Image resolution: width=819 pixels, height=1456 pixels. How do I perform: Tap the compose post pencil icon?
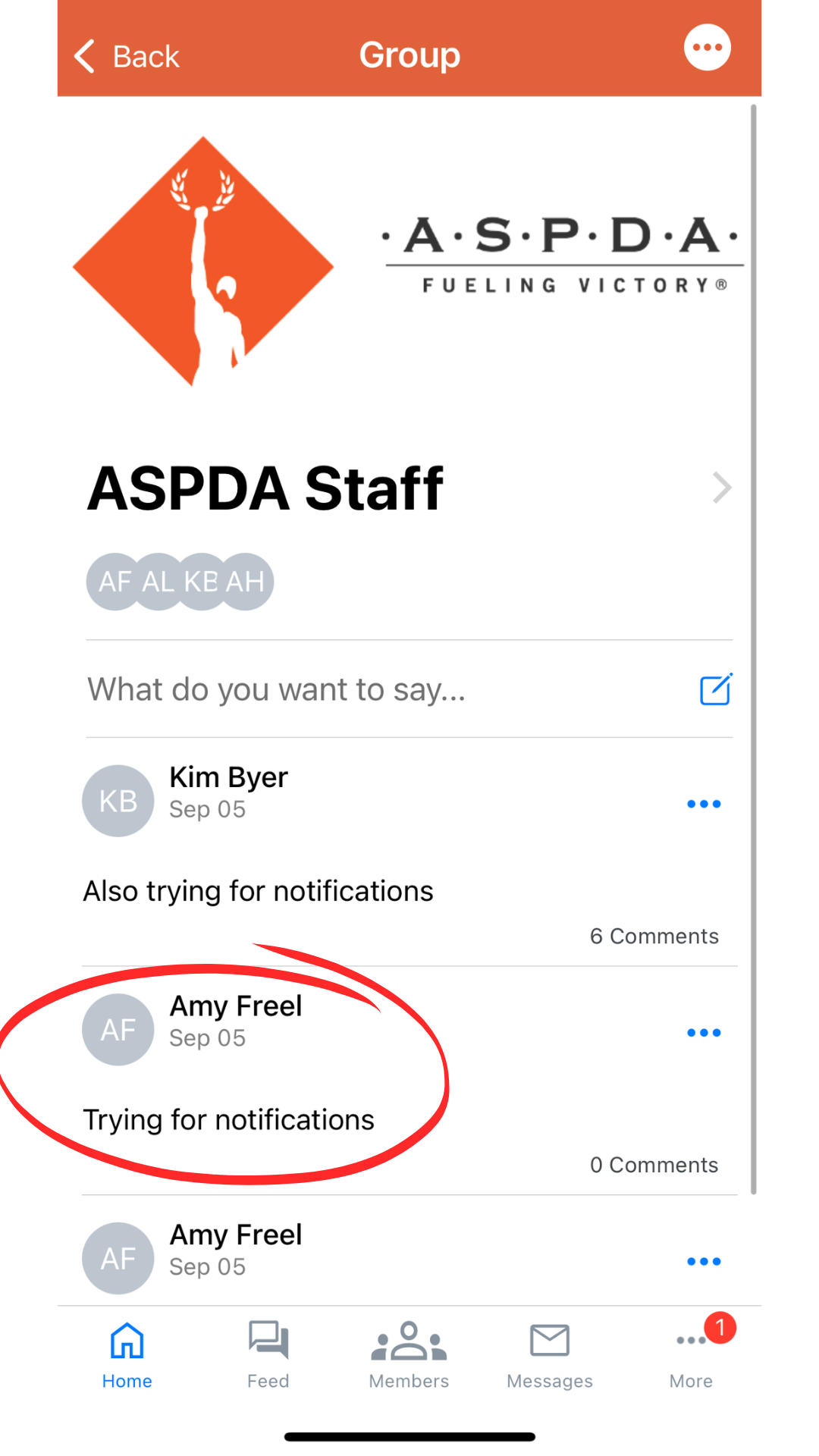715,689
